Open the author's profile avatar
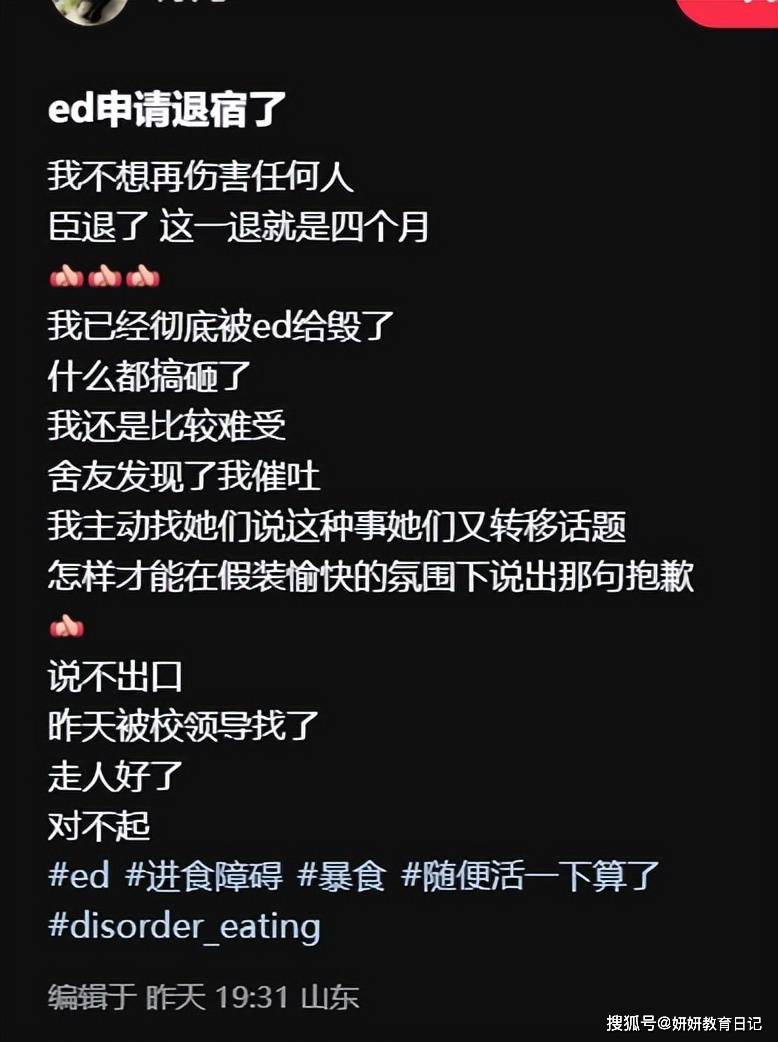778x1042 pixels. (x=90, y=8)
